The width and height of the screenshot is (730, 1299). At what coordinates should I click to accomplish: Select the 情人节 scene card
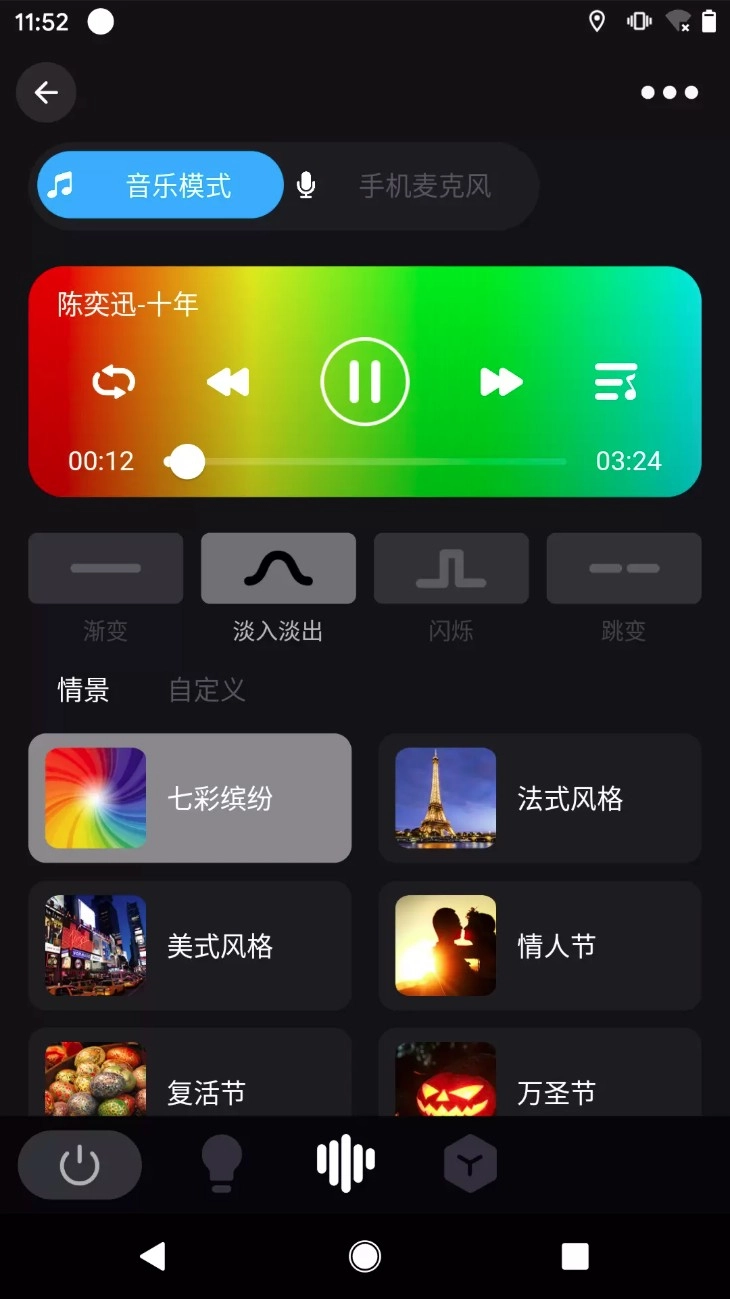(x=540, y=945)
